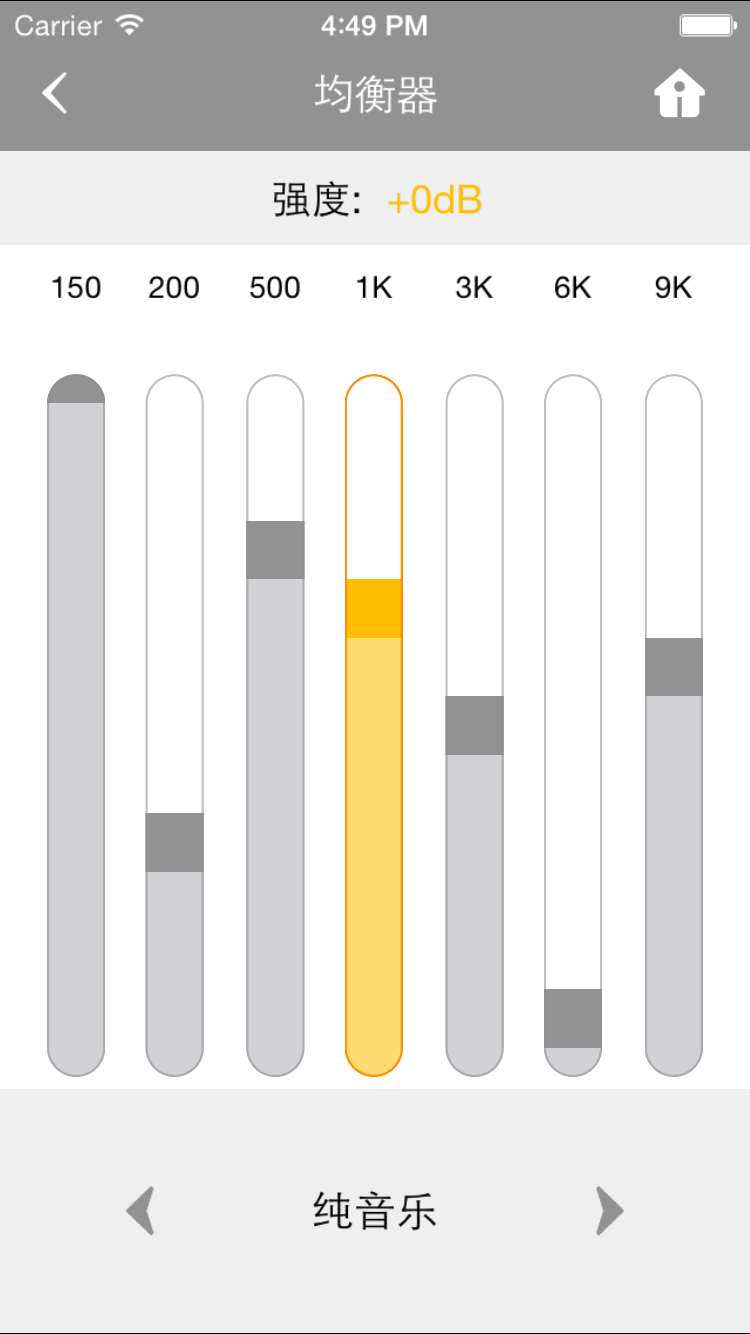Image resolution: width=750 pixels, height=1334 pixels.
Task: Open the home icon in the header
Action: tap(680, 94)
